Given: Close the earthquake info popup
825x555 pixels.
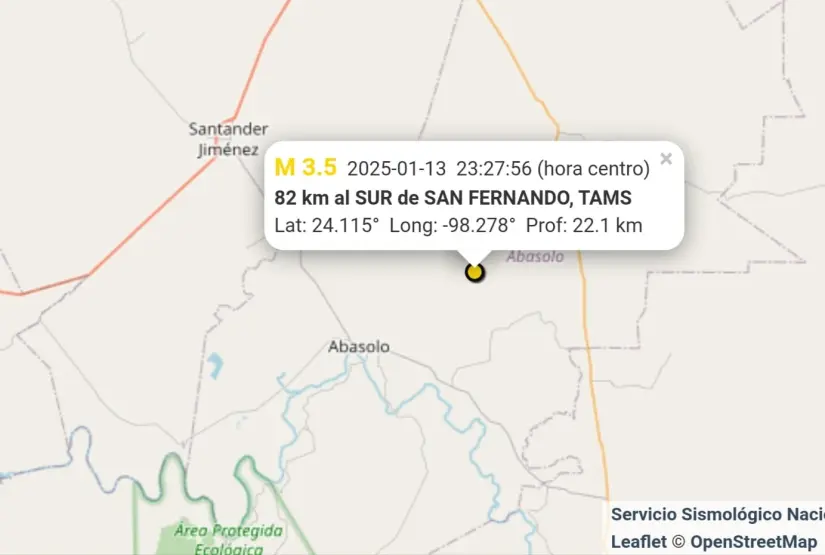Looking at the screenshot, I should click(x=666, y=158).
